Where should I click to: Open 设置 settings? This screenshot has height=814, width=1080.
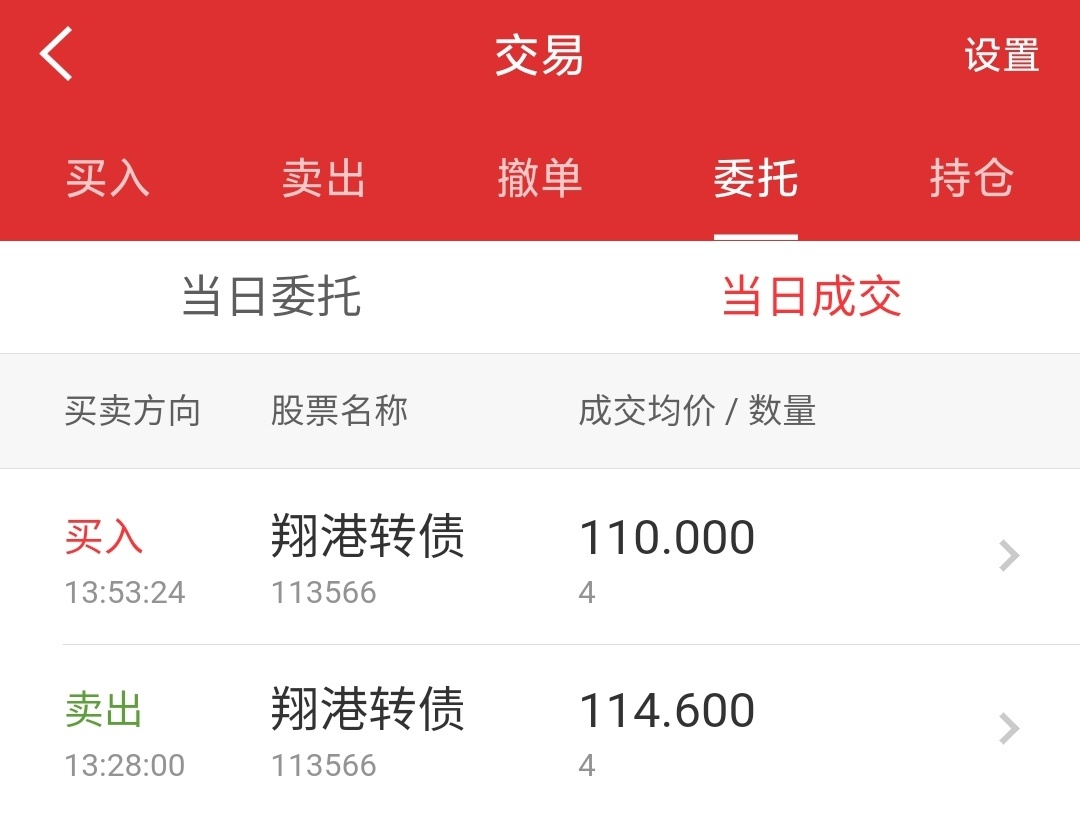(1001, 55)
